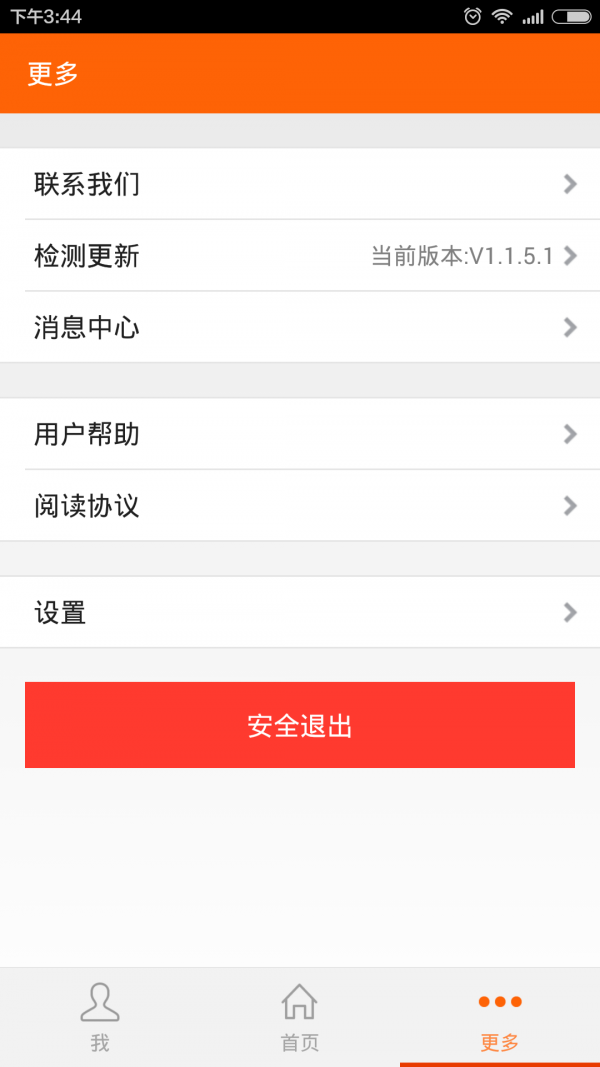View the 阅读协议 agreement
The image size is (600, 1067).
pos(300,506)
